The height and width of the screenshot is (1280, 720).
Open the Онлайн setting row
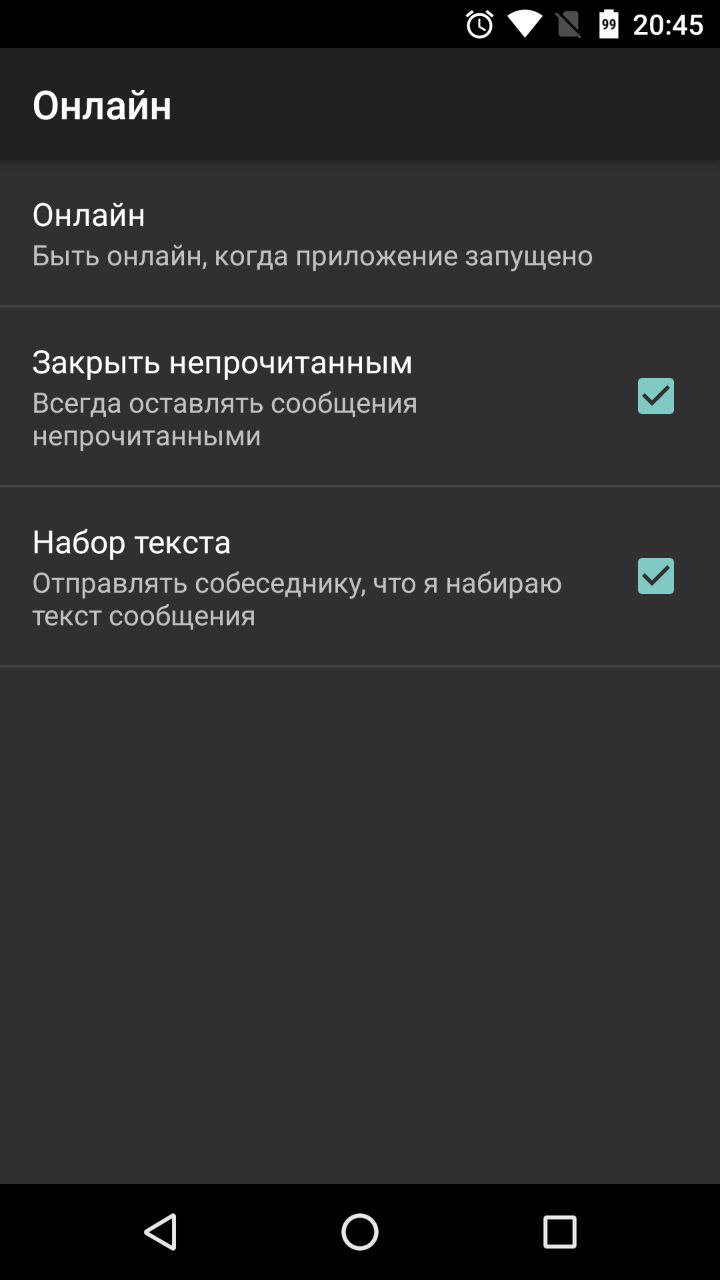360,234
